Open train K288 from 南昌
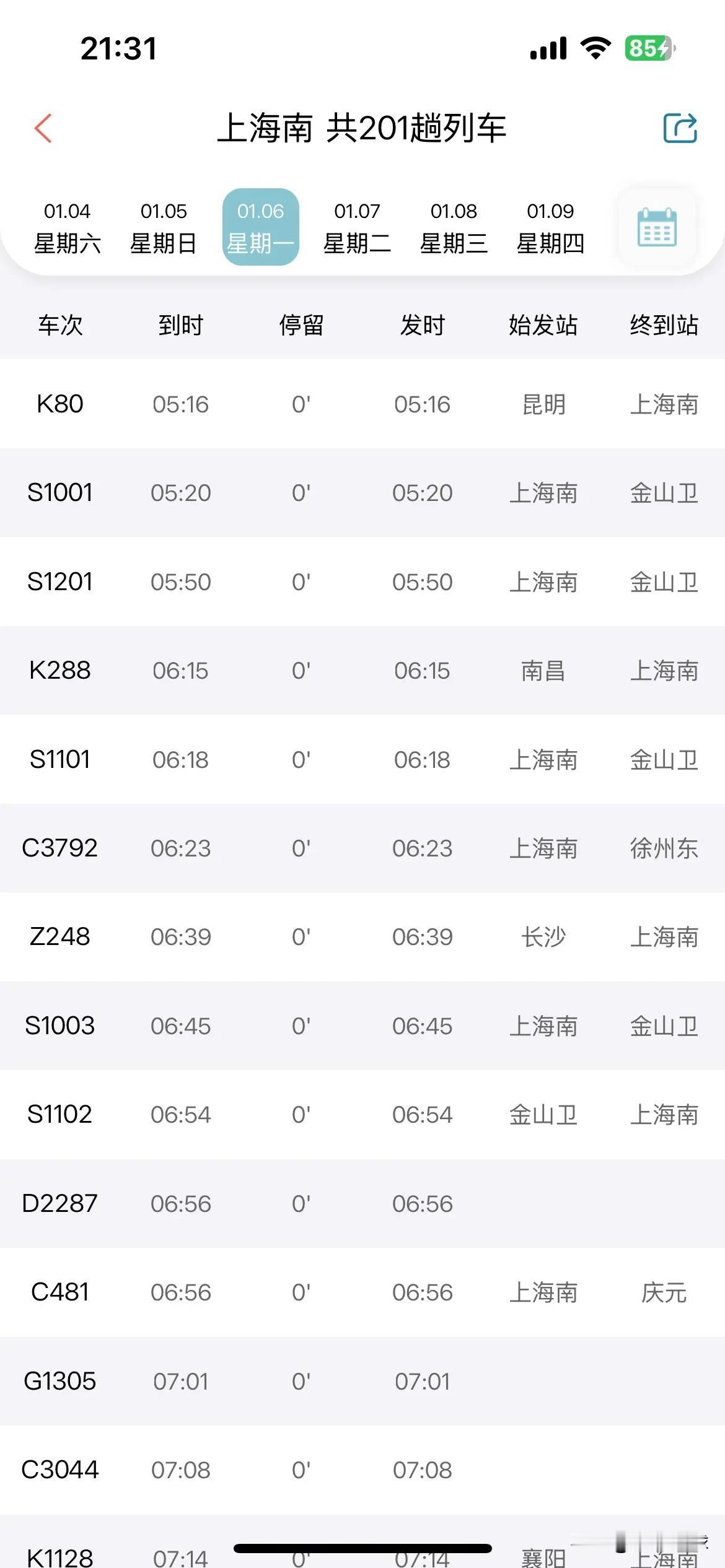 coord(362,671)
